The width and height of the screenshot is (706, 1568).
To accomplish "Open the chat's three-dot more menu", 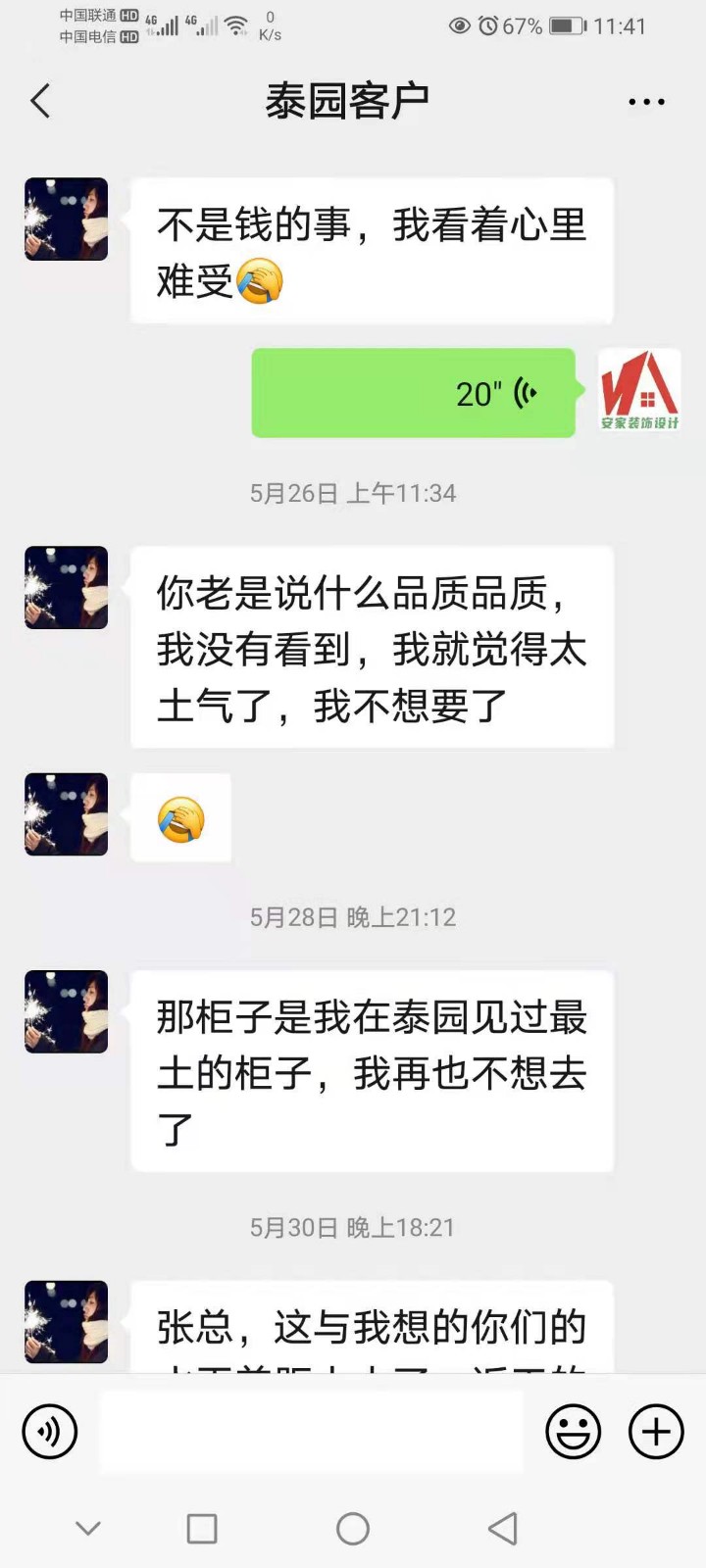I will [x=646, y=102].
